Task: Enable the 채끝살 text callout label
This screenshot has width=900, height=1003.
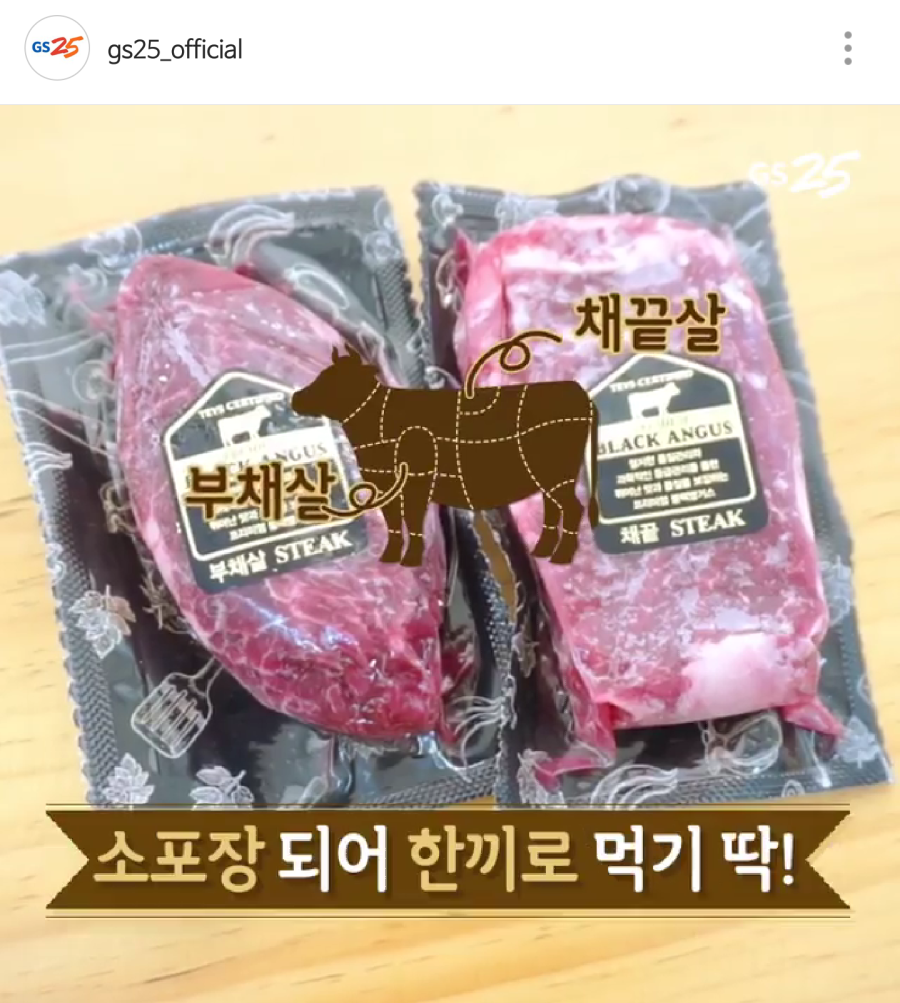Action: coord(645,320)
